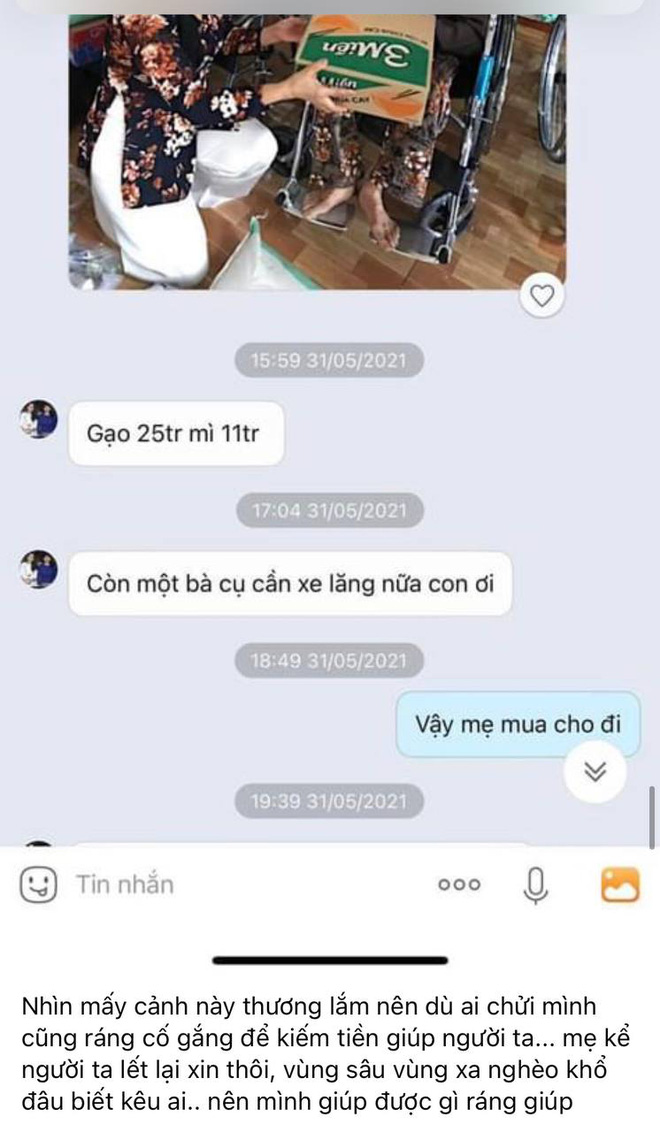The width and height of the screenshot is (660, 1132).
Task: Open the photo message of the wheelchair donation
Action: point(316,150)
